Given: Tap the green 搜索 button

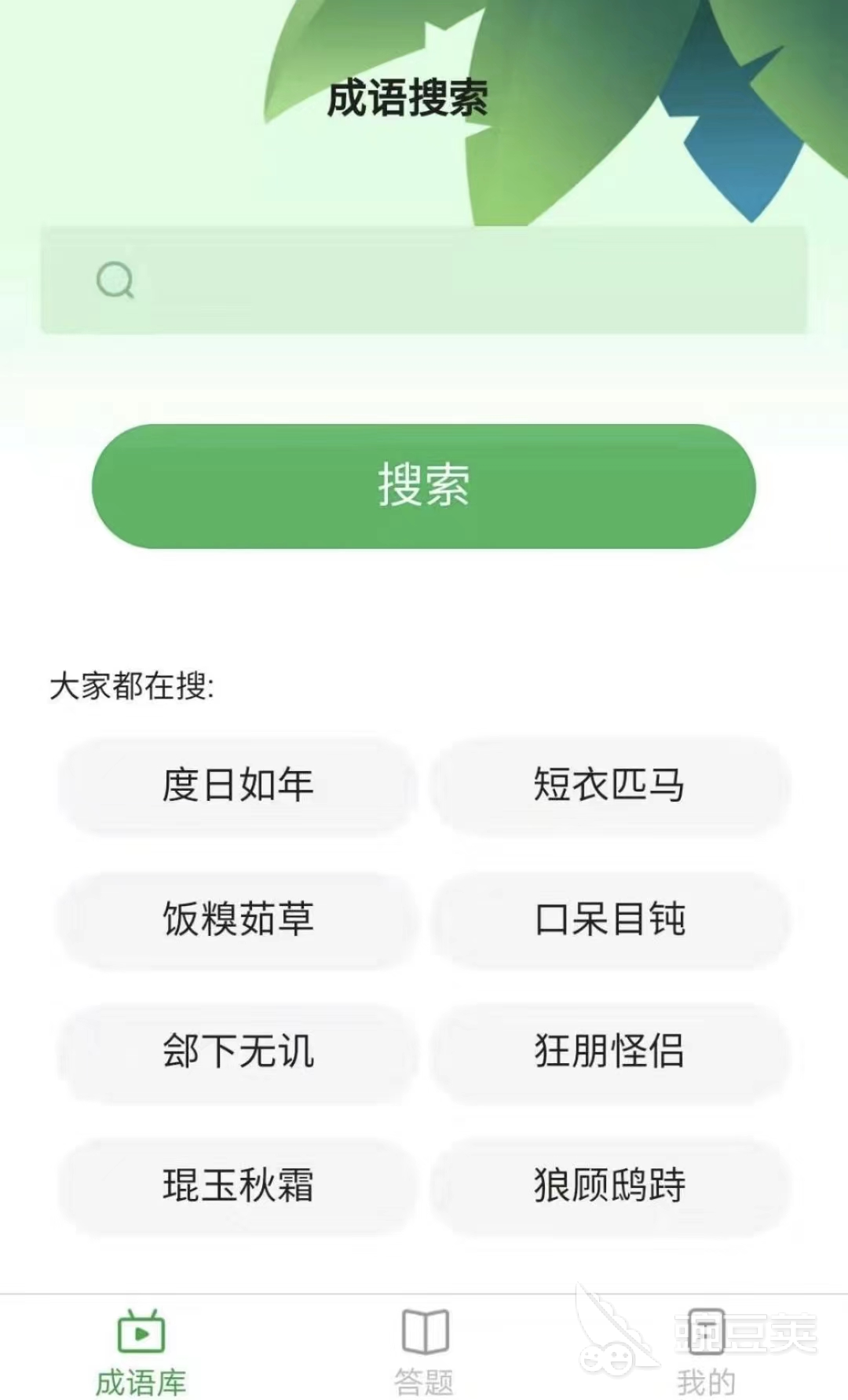Looking at the screenshot, I should (424, 486).
